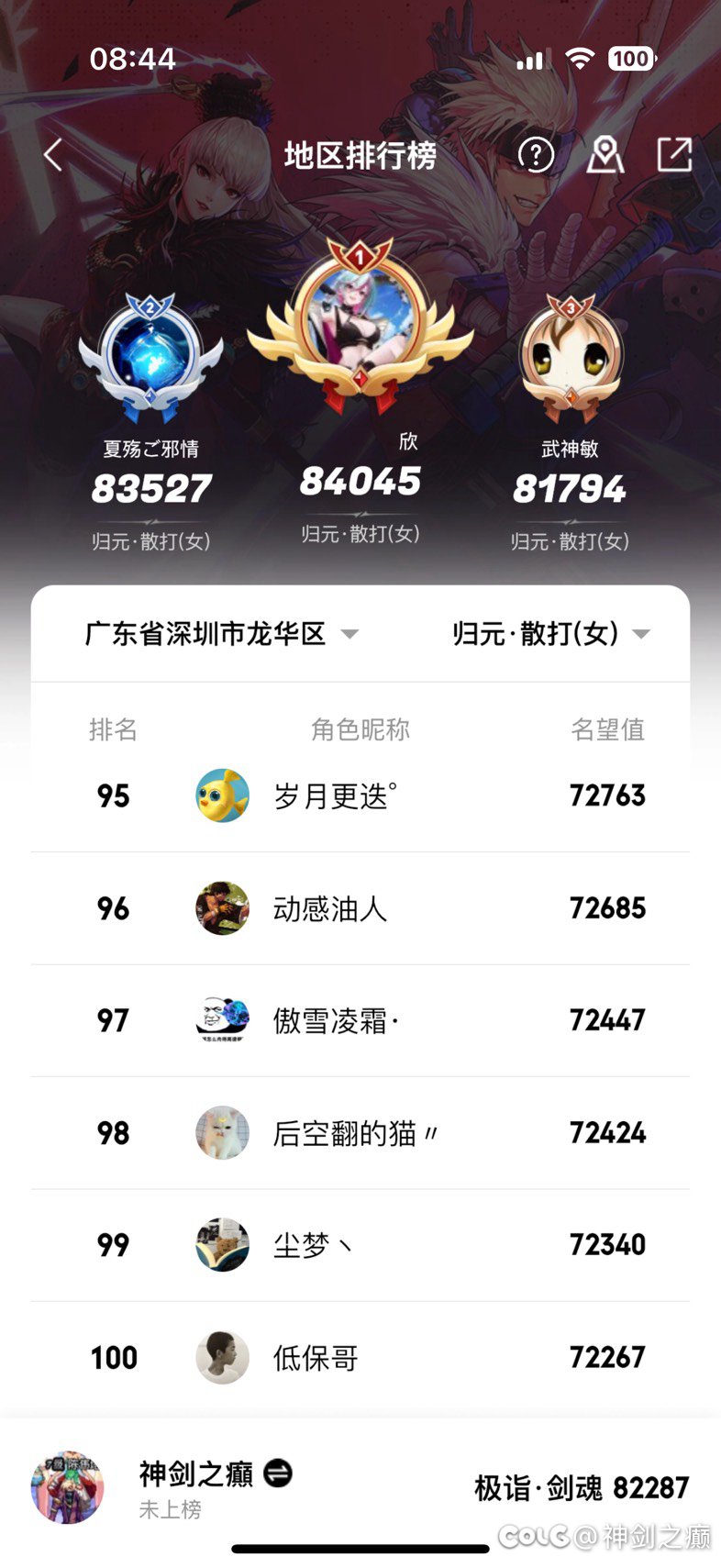Open third-place player 武神敏's avatar
The width and height of the screenshot is (721, 1568).
(571, 355)
